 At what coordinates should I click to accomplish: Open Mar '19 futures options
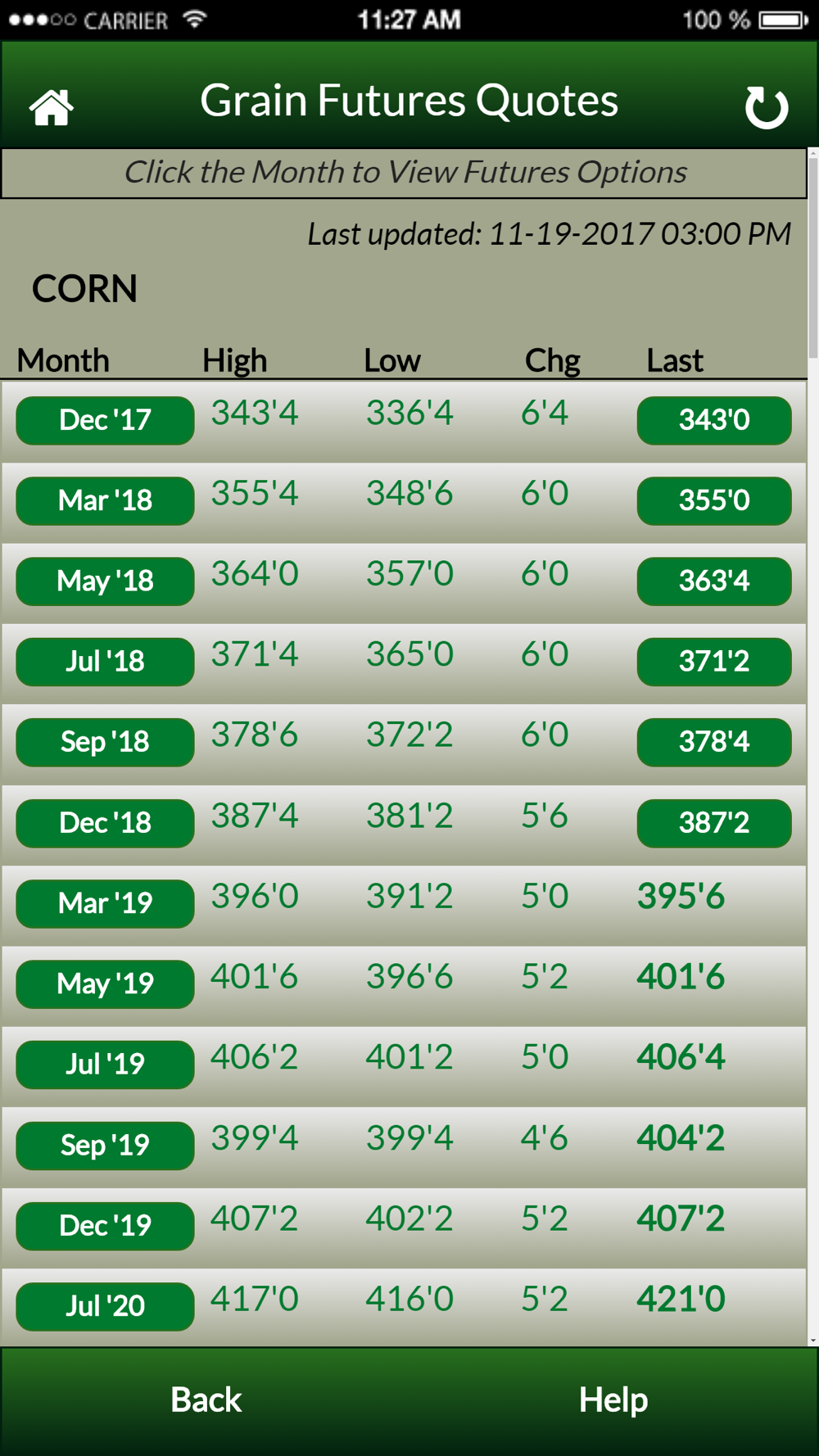click(x=105, y=903)
